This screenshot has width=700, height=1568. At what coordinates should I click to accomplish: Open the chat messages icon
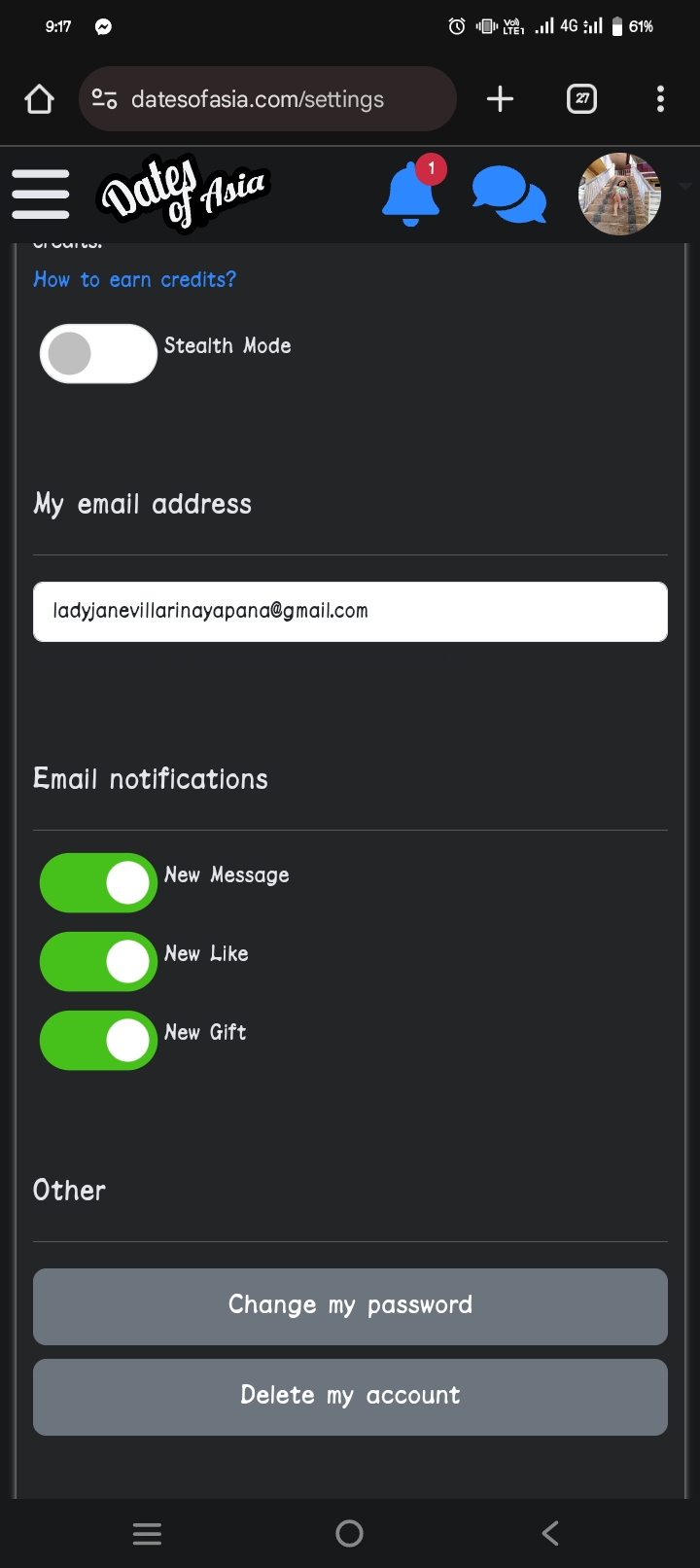pos(508,195)
